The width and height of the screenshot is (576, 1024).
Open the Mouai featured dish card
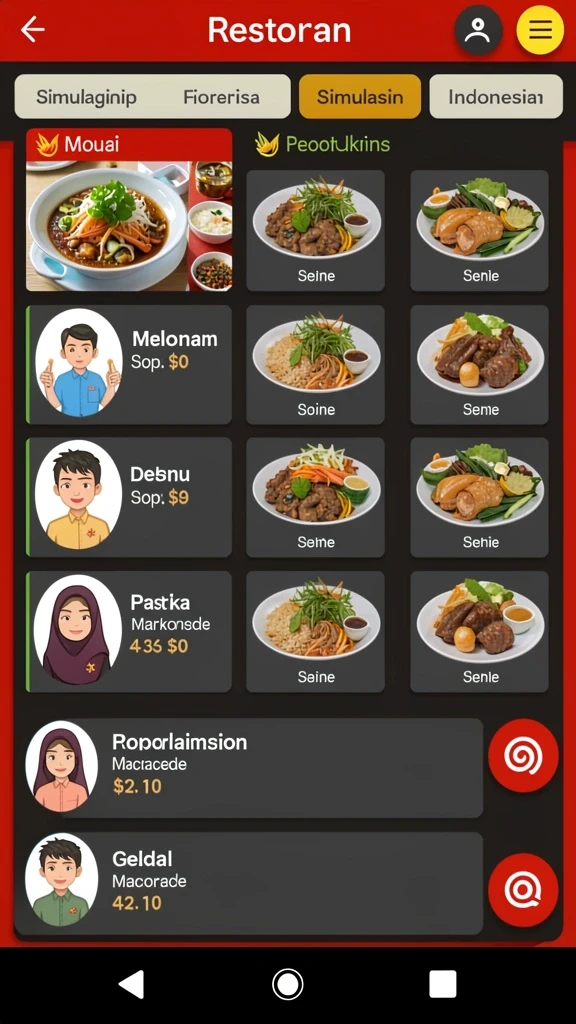tap(129, 210)
